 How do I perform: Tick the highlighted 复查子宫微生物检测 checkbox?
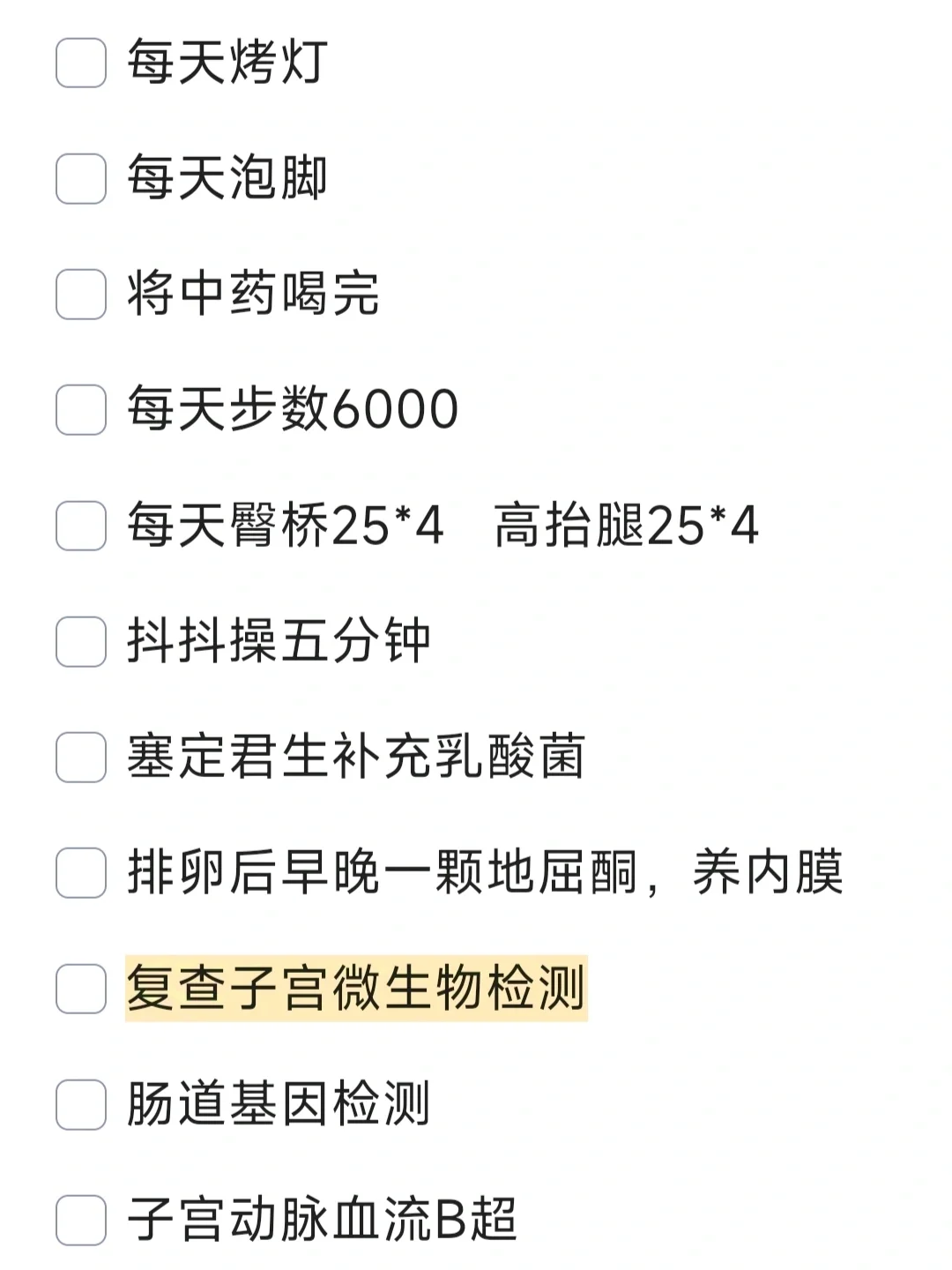coord(80,990)
